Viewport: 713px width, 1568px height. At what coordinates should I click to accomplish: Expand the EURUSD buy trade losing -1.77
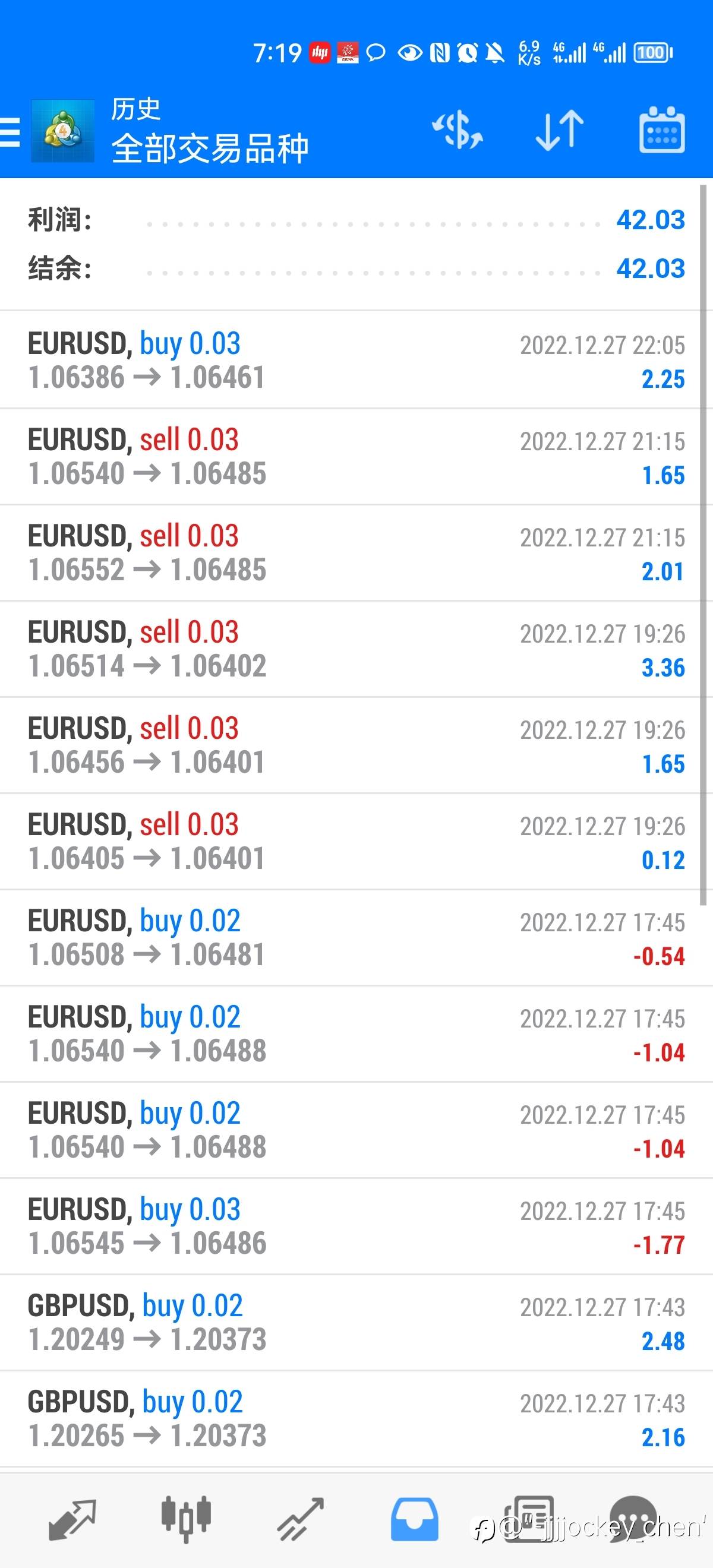coord(356,1225)
